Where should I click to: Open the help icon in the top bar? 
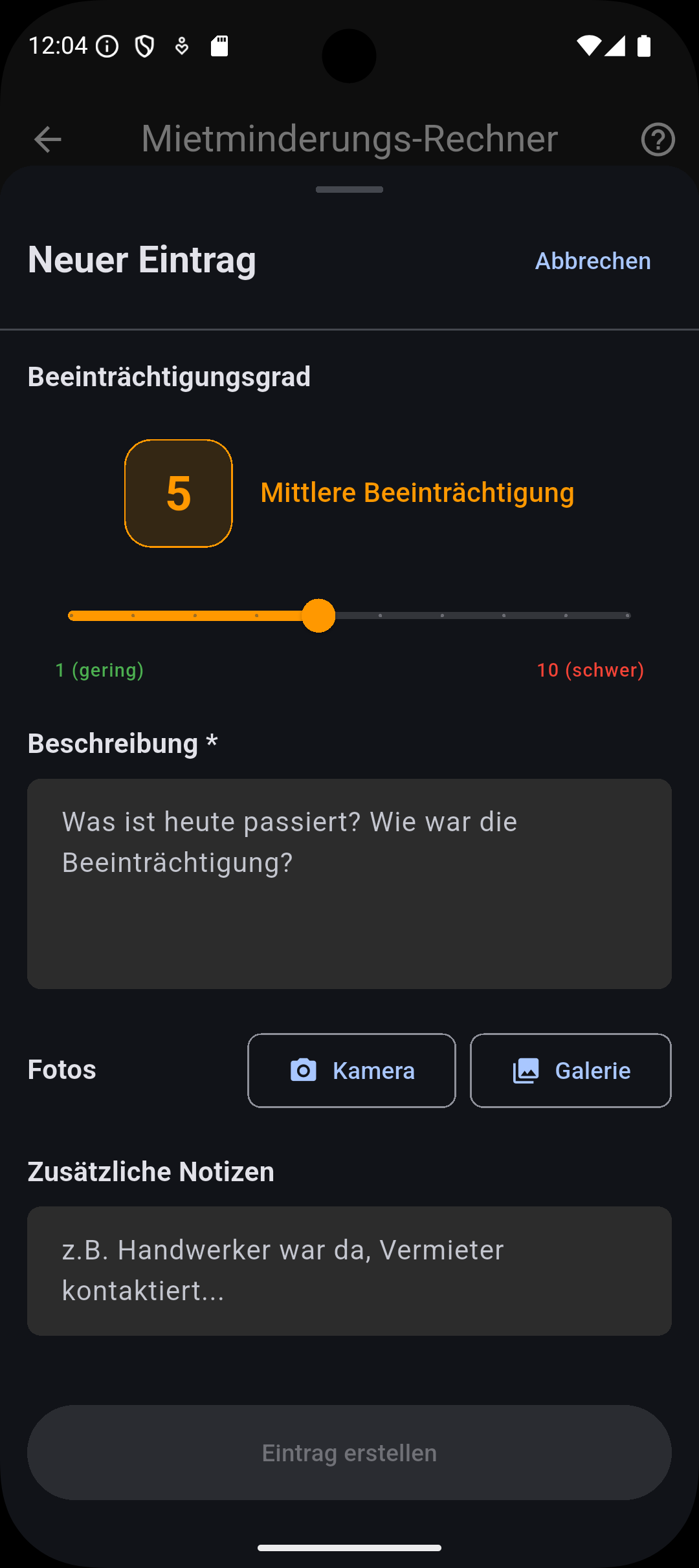coord(658,138)
